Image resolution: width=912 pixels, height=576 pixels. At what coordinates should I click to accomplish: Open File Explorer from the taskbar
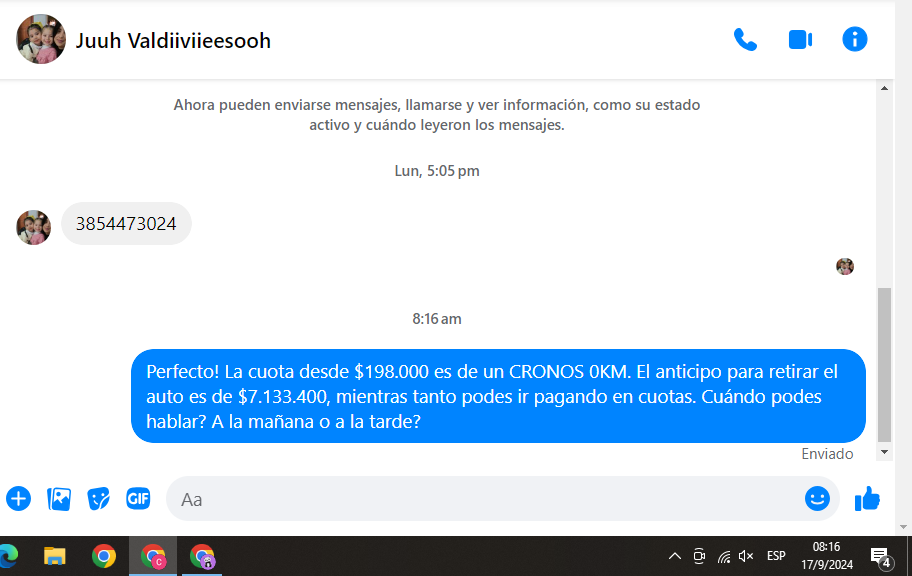click(x=55, y=556)
